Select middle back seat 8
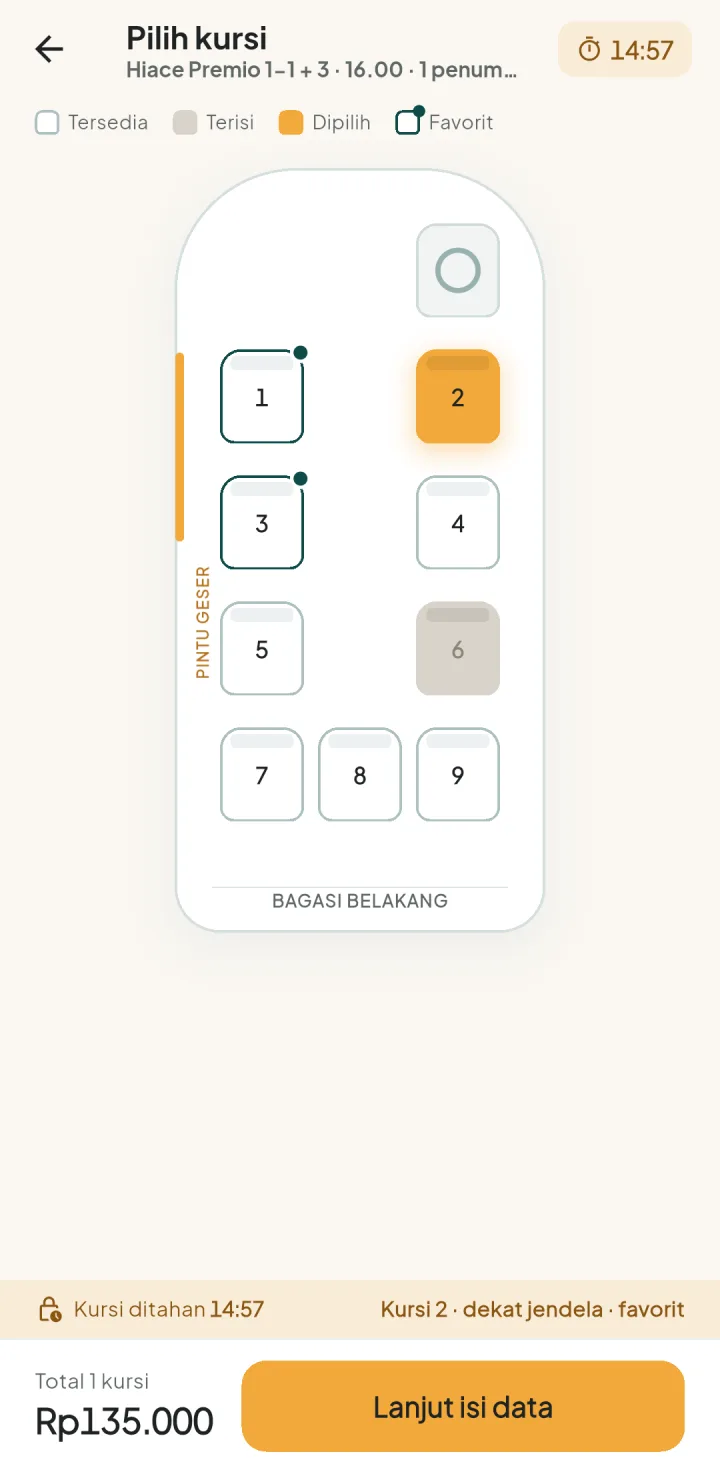Image resolution: width=720 pixels, height=1468 pixels. [360, 774]
